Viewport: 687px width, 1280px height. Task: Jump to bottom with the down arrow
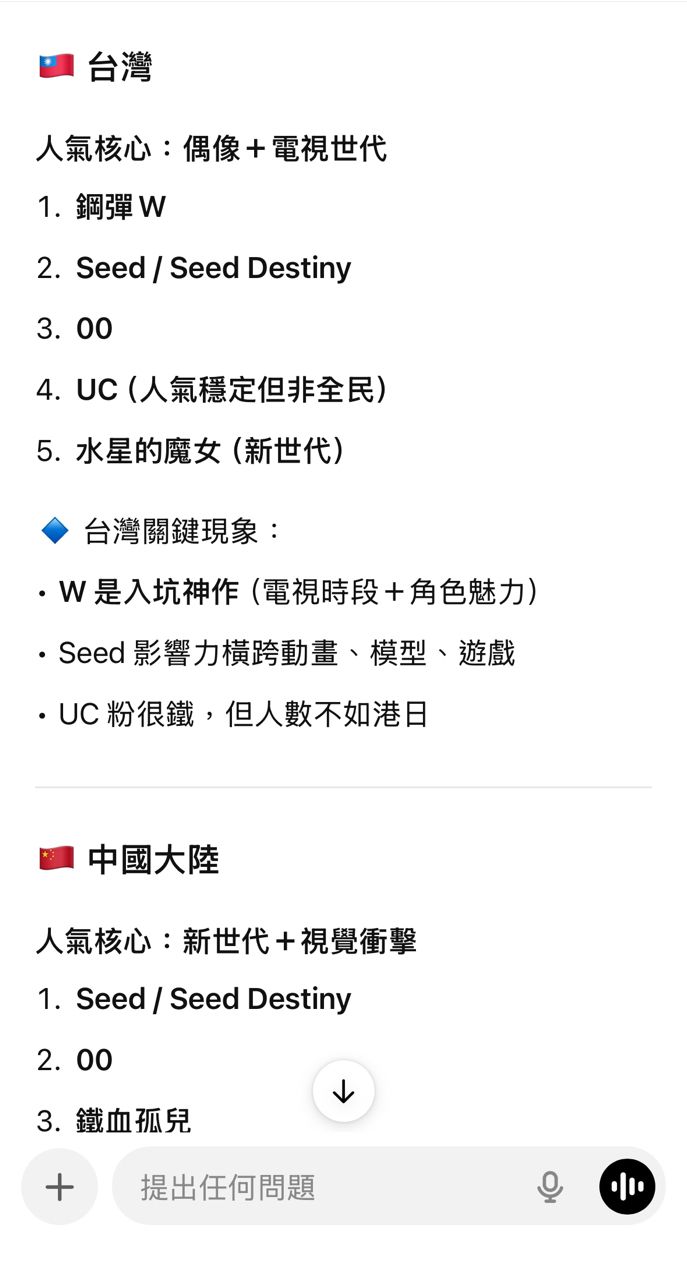343,1091
